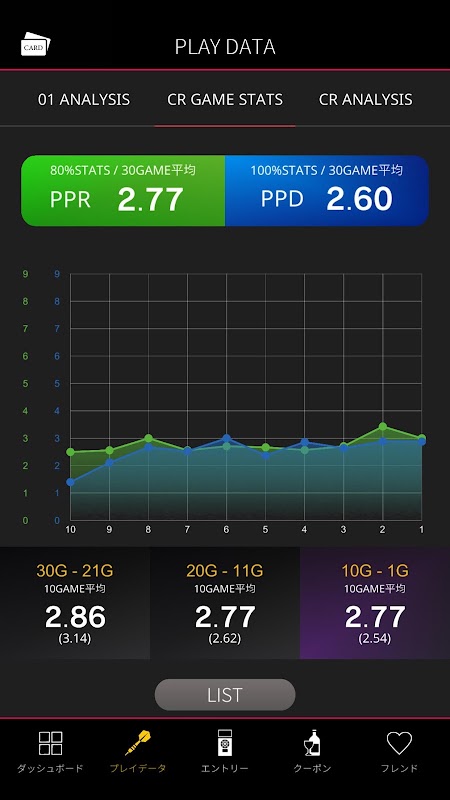This screenshot has height=800, width=450.
Task: Show the 30G - 21G game range
Action: tap(75, 604)
